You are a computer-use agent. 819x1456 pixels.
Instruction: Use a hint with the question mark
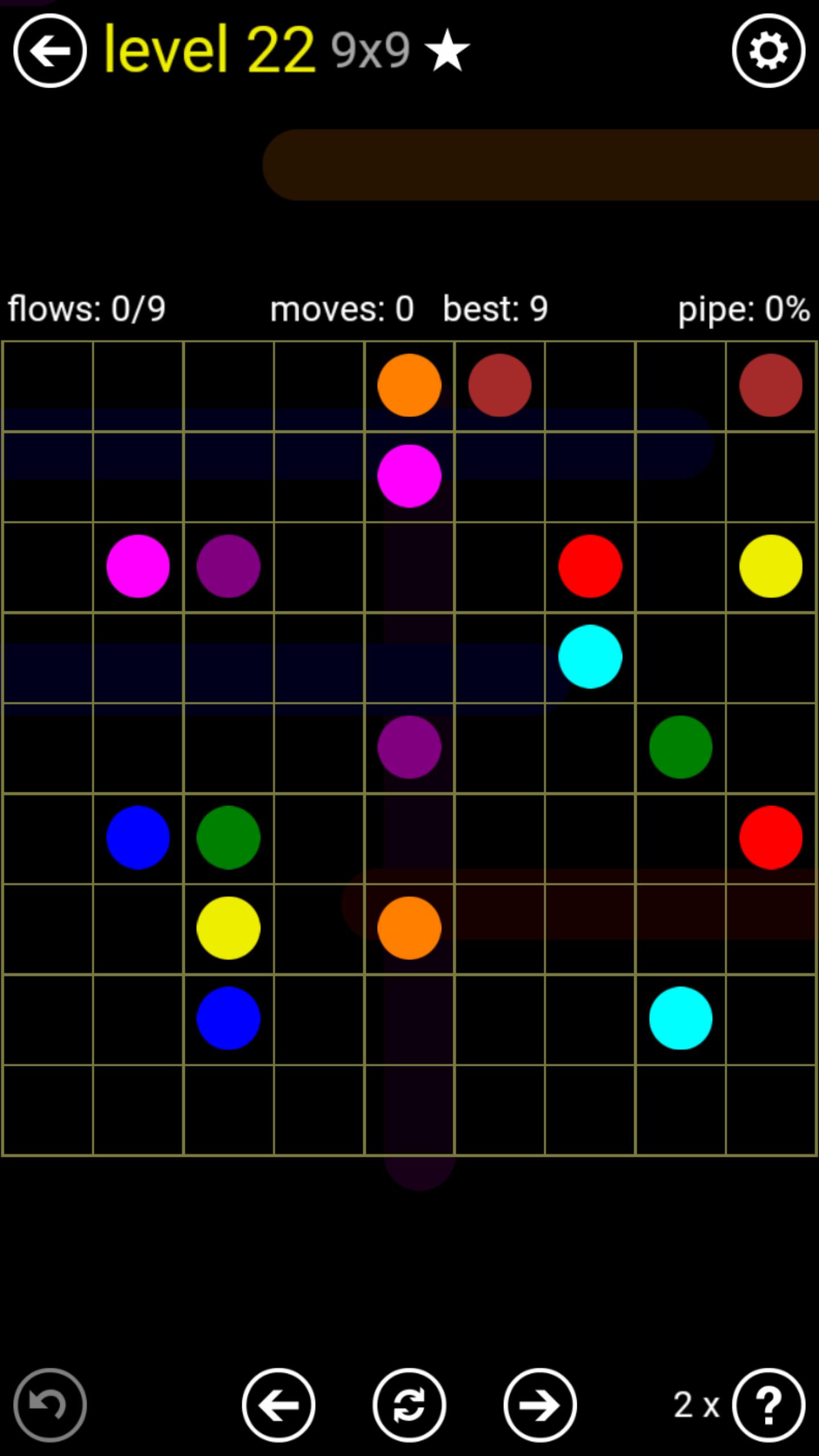pyautogui.click(x=768, y=1405)
